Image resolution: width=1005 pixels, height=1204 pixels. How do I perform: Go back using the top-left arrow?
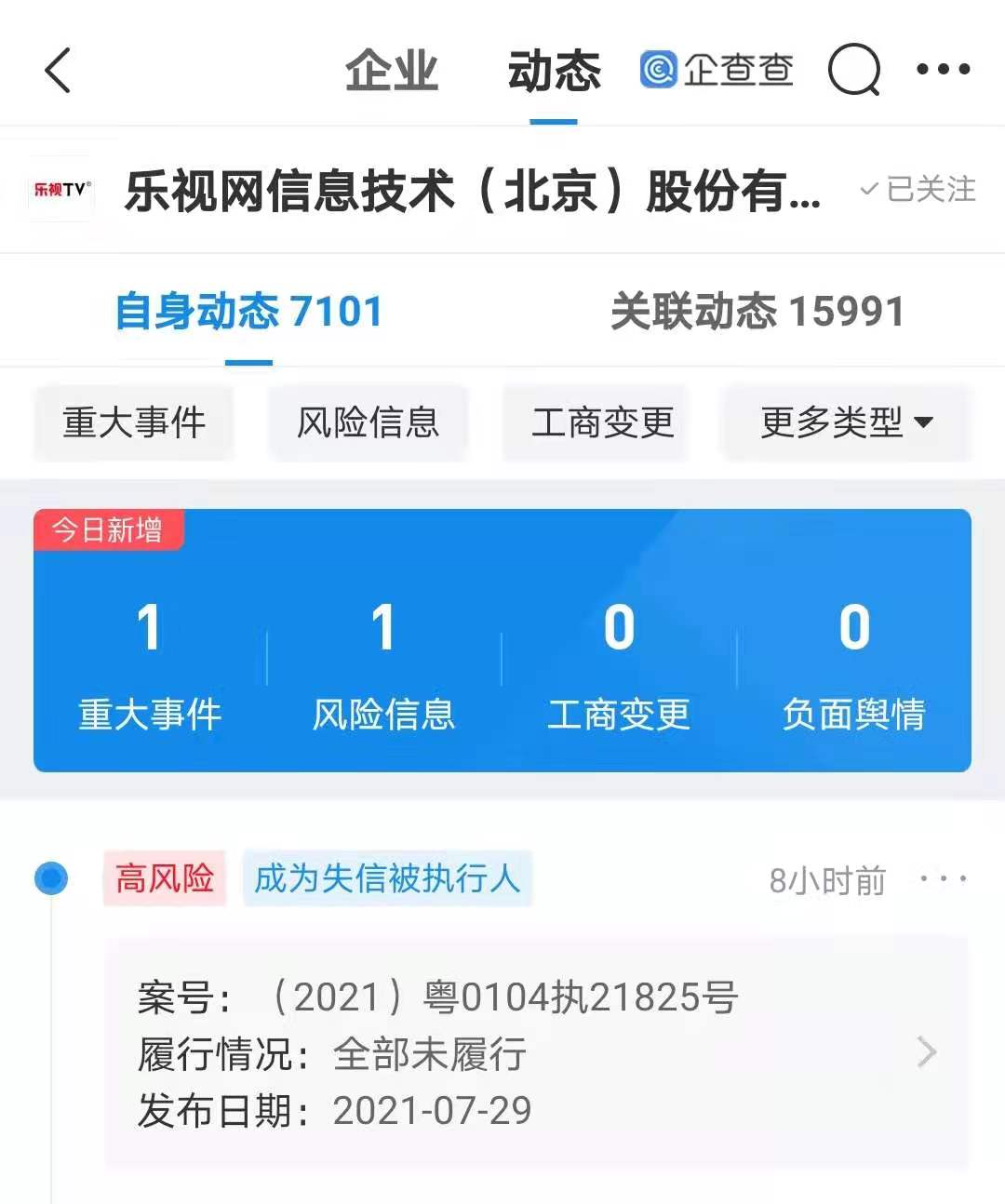pos(58,71)
